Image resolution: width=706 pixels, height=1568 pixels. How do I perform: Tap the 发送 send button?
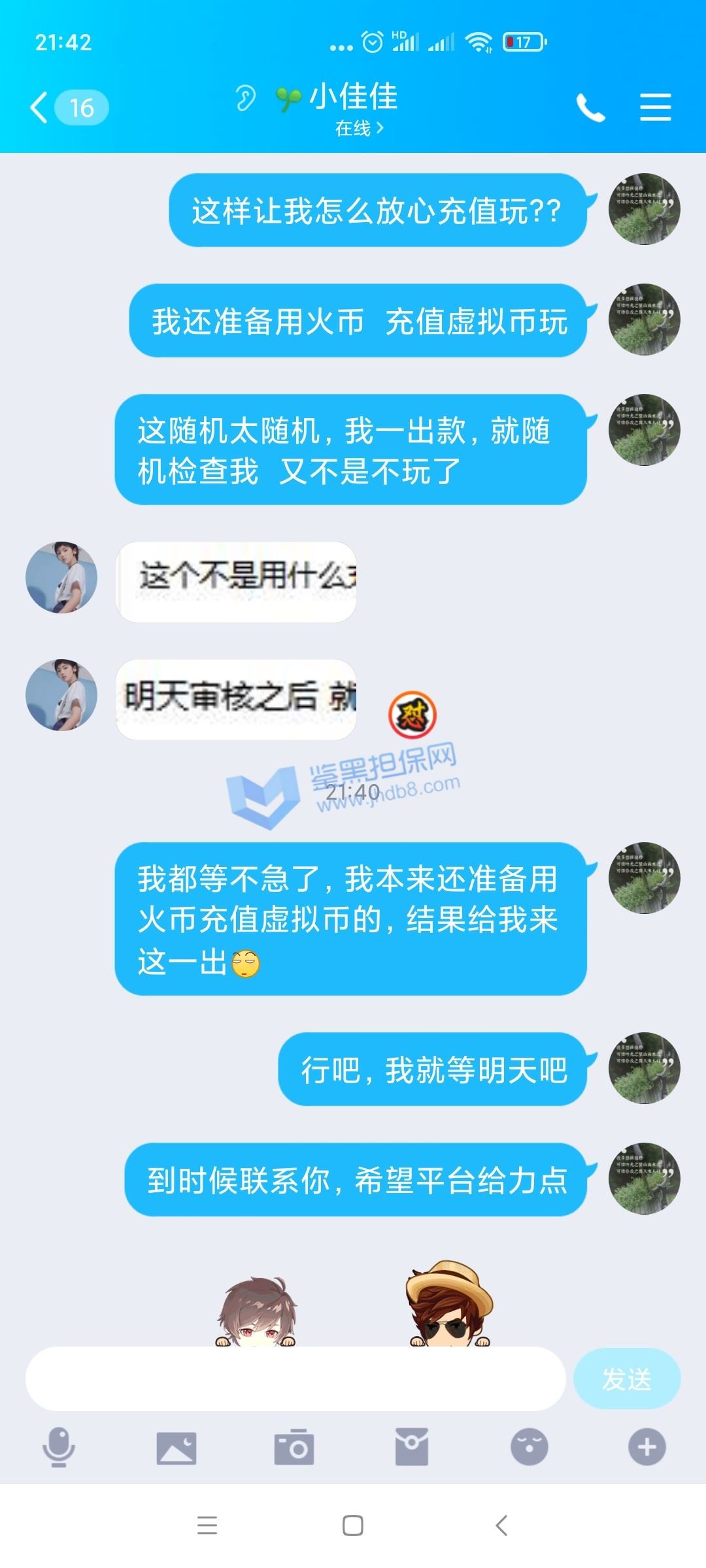click(626, 1379)
